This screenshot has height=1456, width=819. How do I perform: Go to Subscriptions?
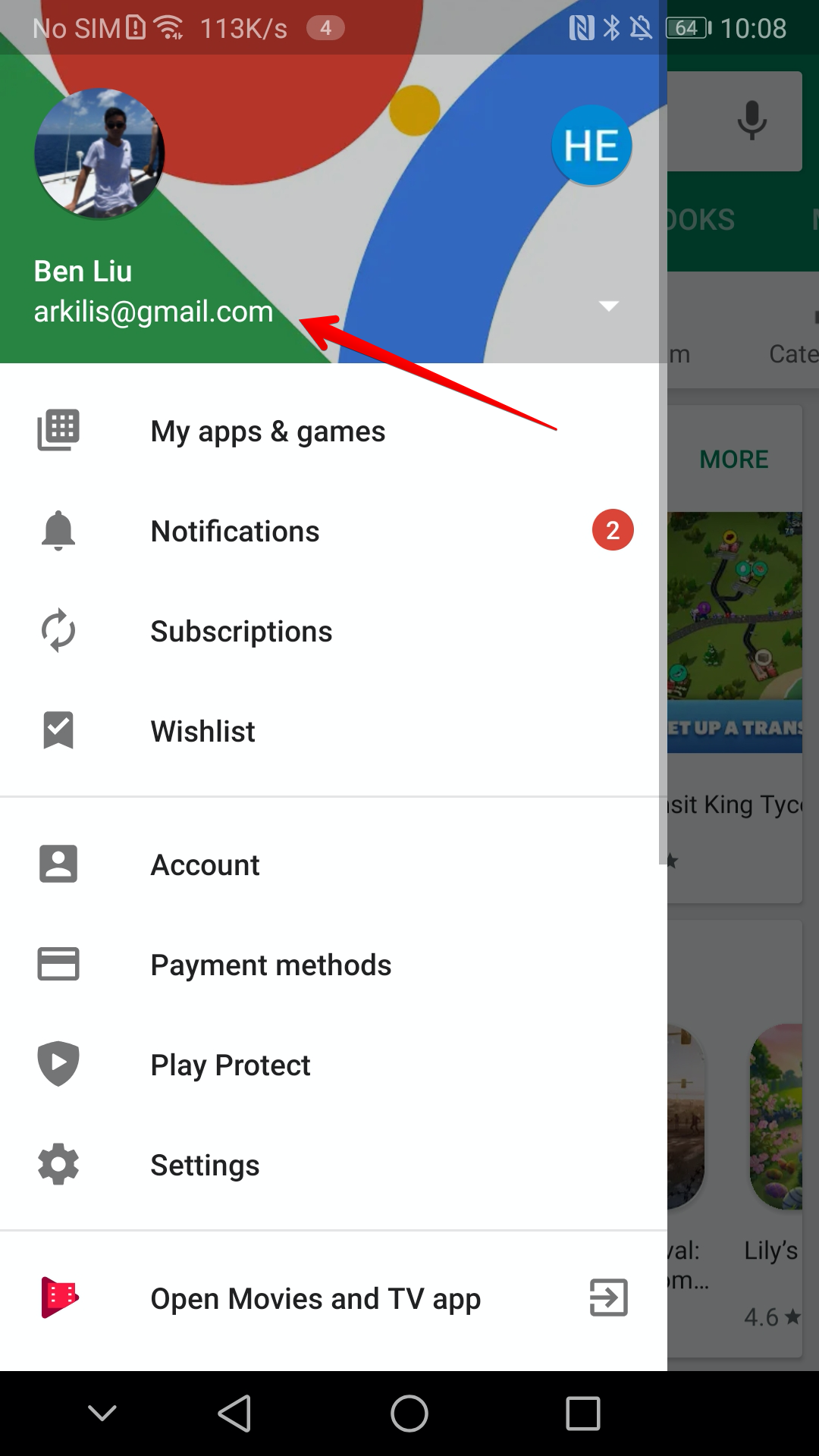(334, 631)
